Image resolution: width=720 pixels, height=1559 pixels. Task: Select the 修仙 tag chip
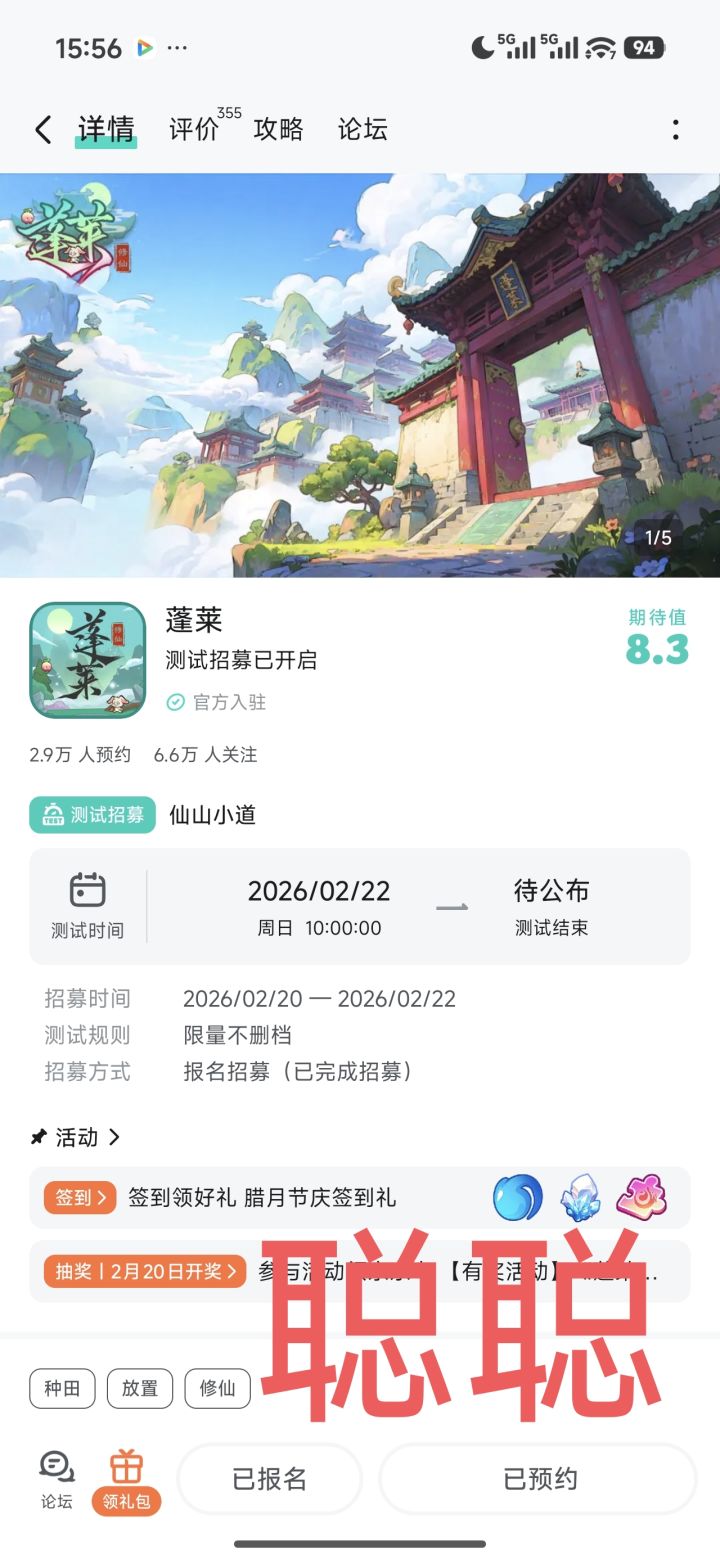click(217, 1388)
